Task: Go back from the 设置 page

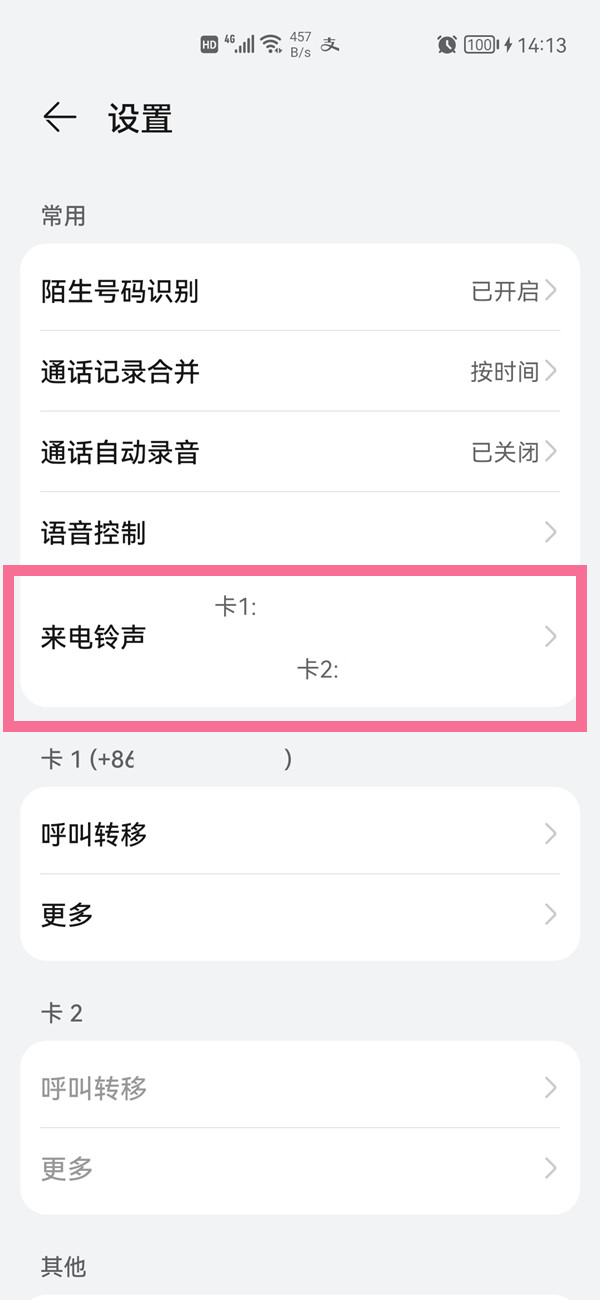Action: (59, 118)
